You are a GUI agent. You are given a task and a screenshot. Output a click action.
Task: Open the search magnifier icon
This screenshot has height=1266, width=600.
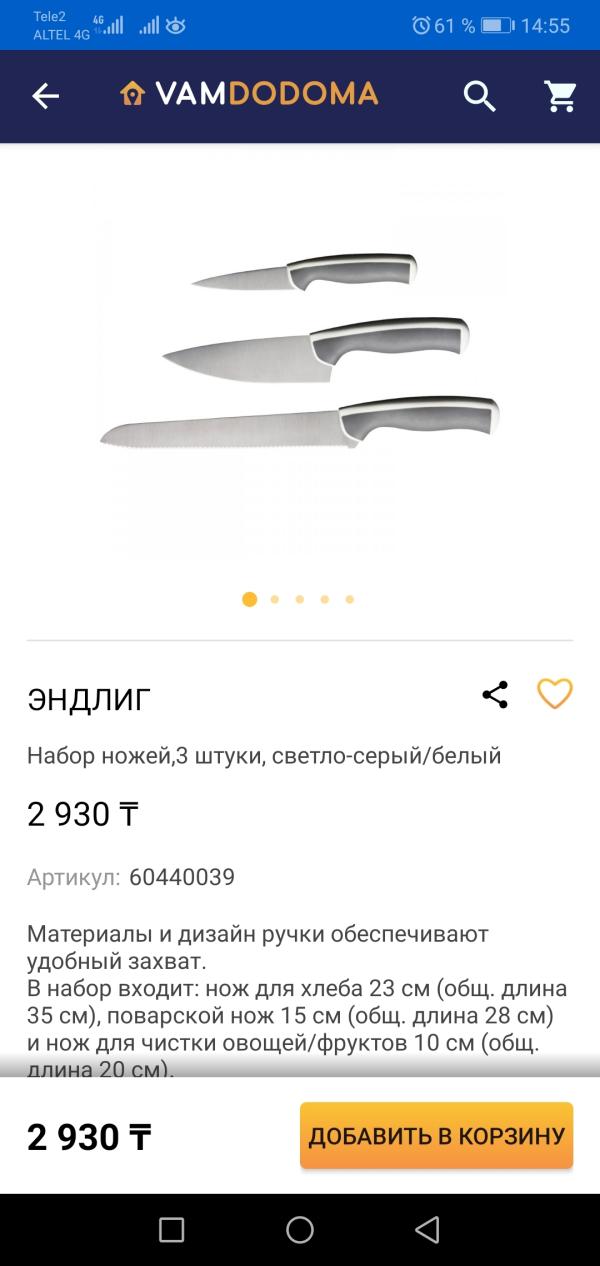(480, 96)
